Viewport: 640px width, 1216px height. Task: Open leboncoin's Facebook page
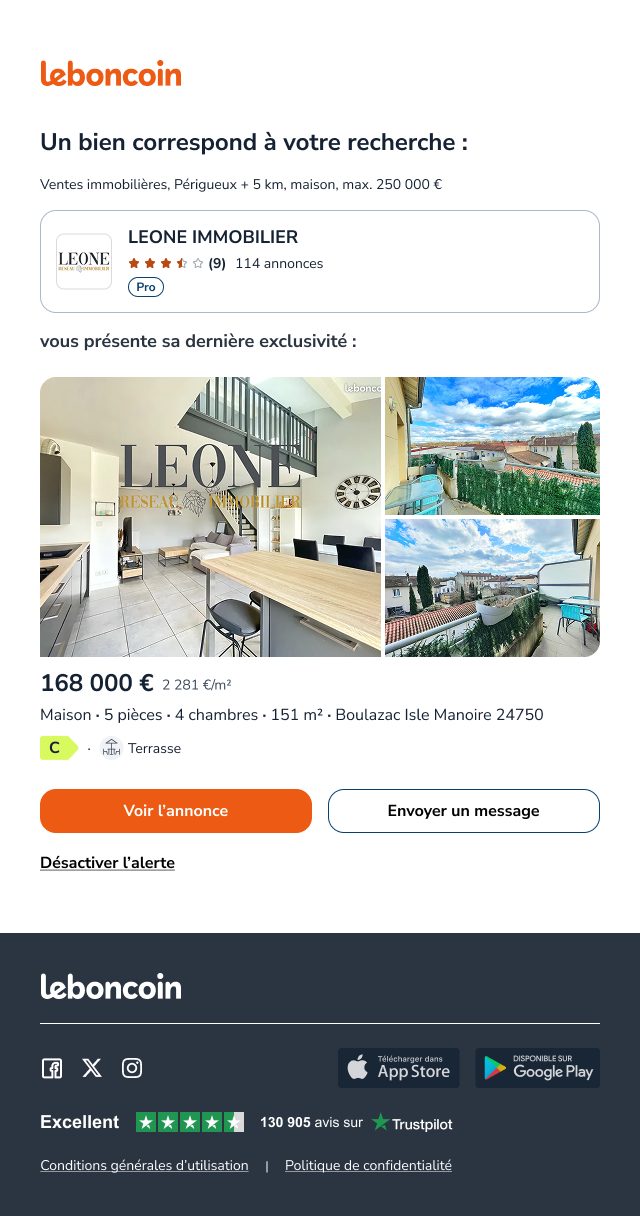pos(52,1068)
